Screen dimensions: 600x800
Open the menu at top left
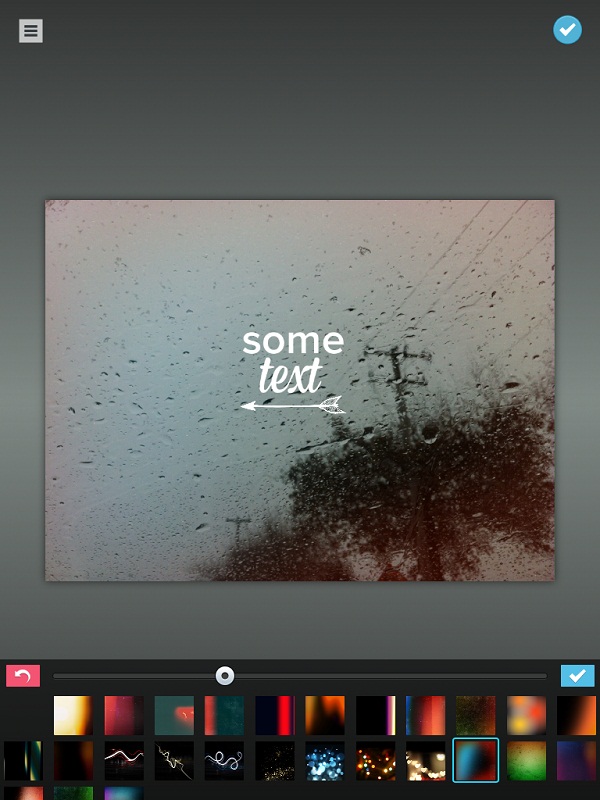point(31,31)
